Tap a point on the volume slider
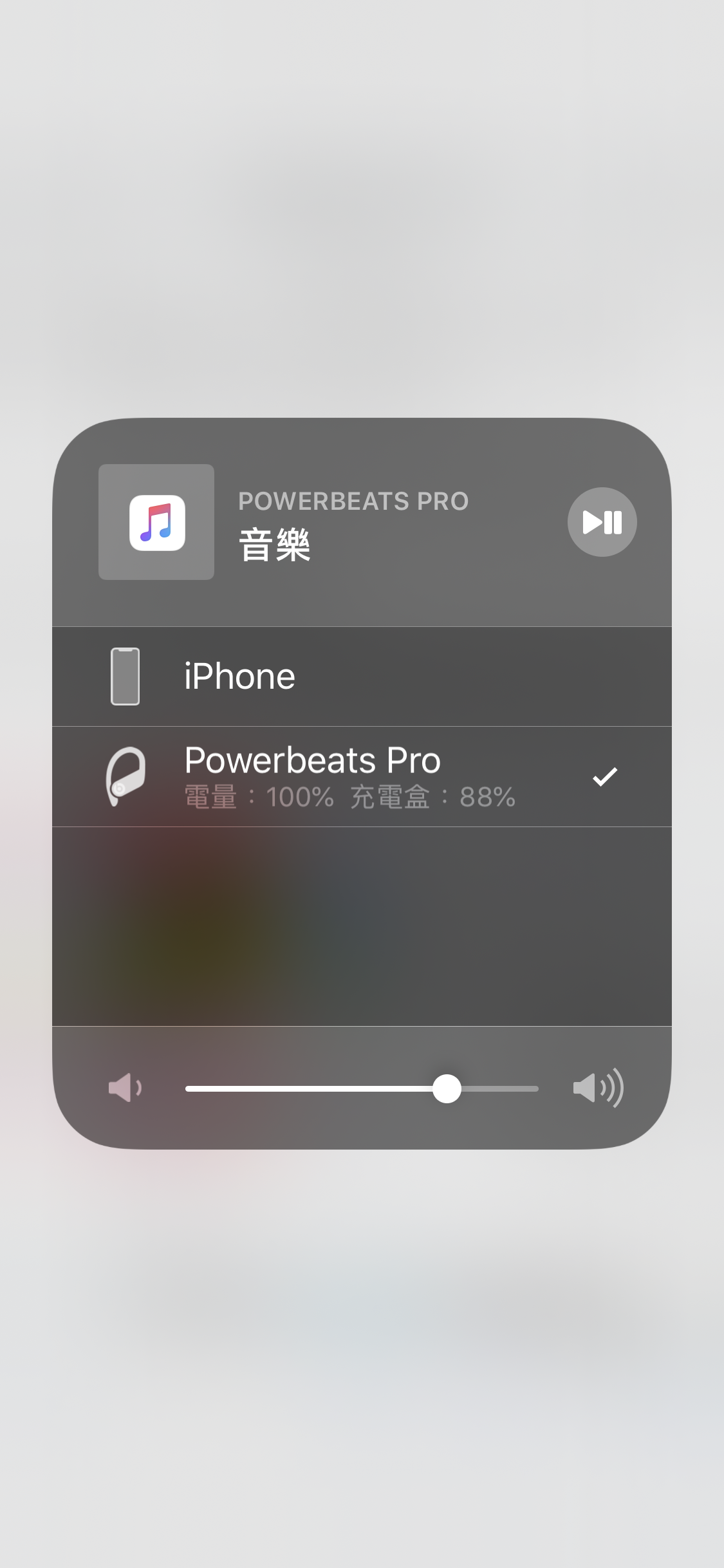Screen dimensions: 724x1568 pos(362,1088)
